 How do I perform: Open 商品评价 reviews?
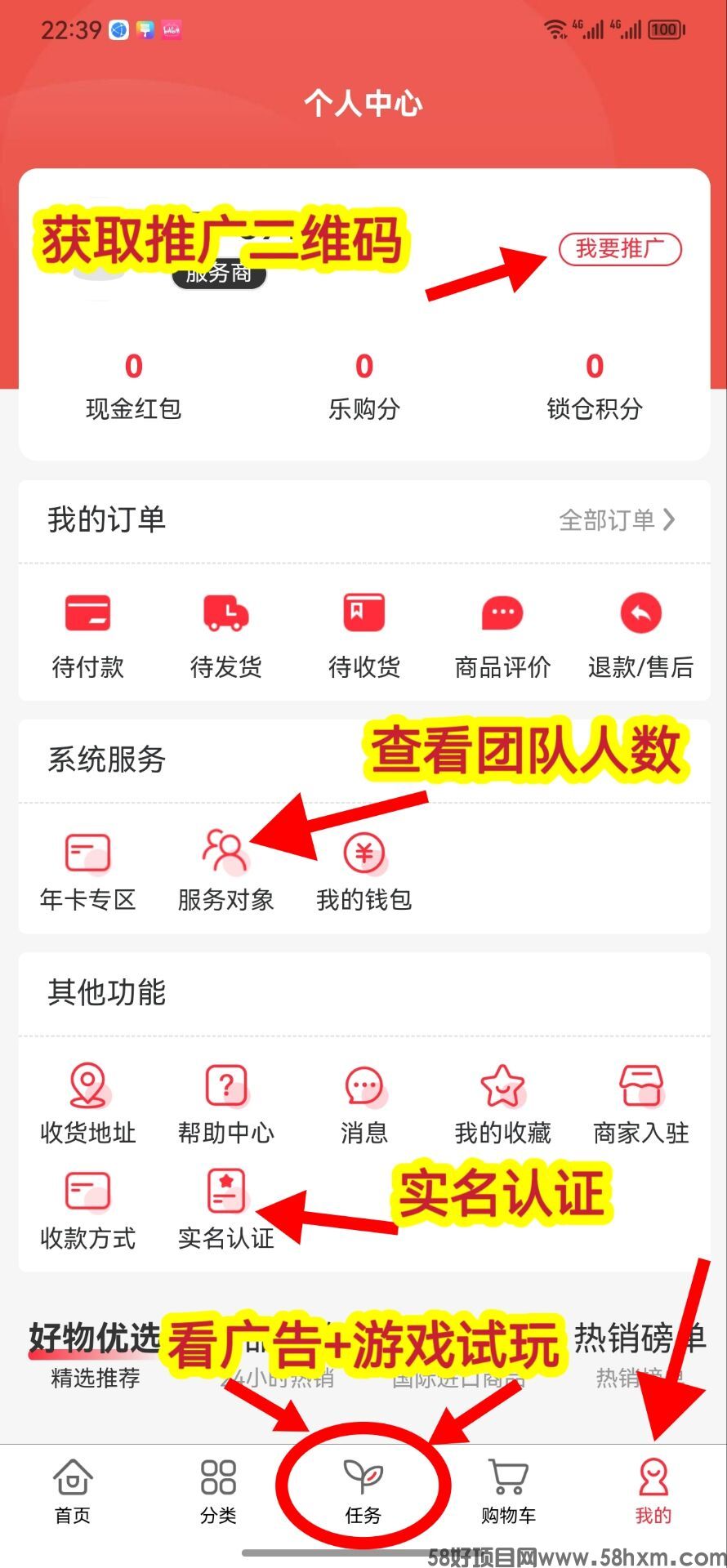(502, 635)
